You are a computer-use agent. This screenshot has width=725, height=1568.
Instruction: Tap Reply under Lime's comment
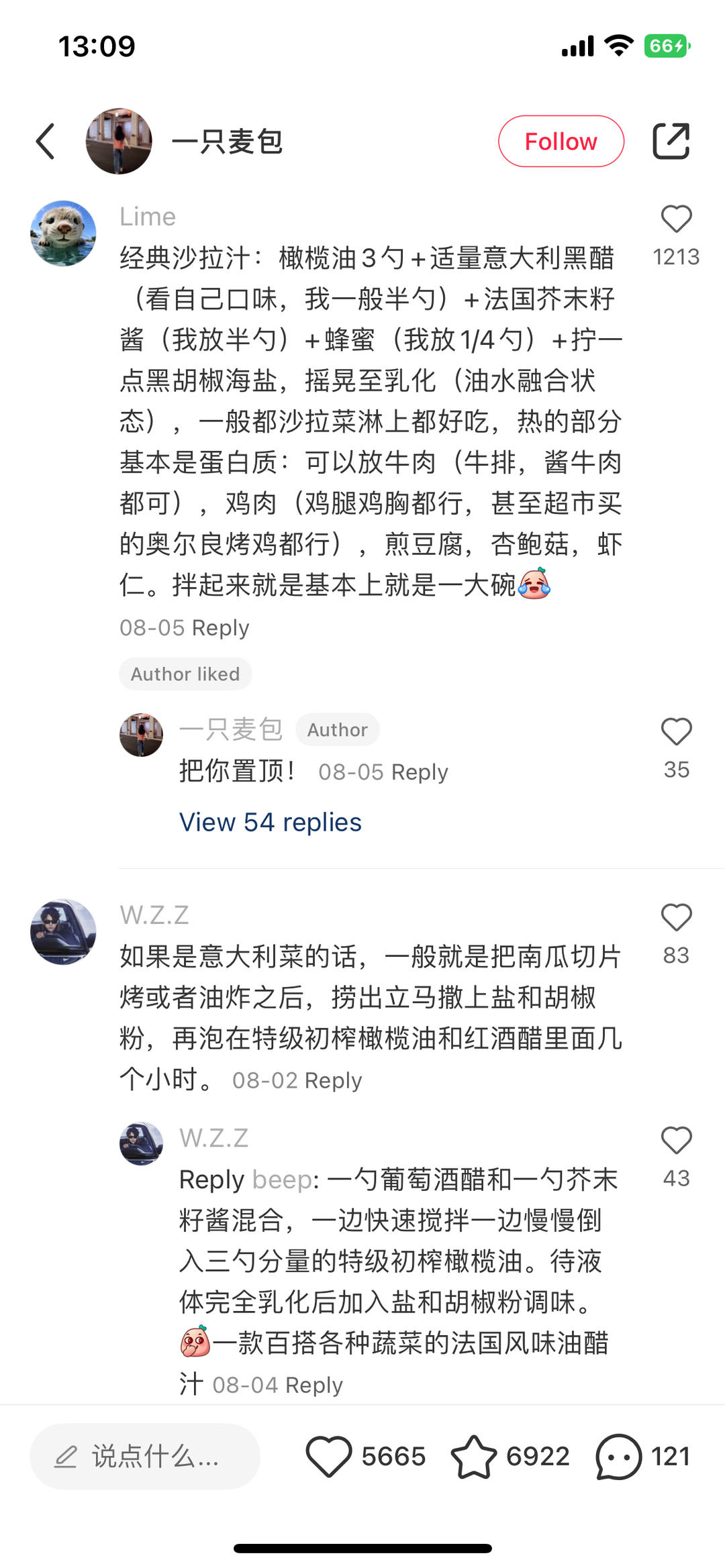tap(220, 627)
